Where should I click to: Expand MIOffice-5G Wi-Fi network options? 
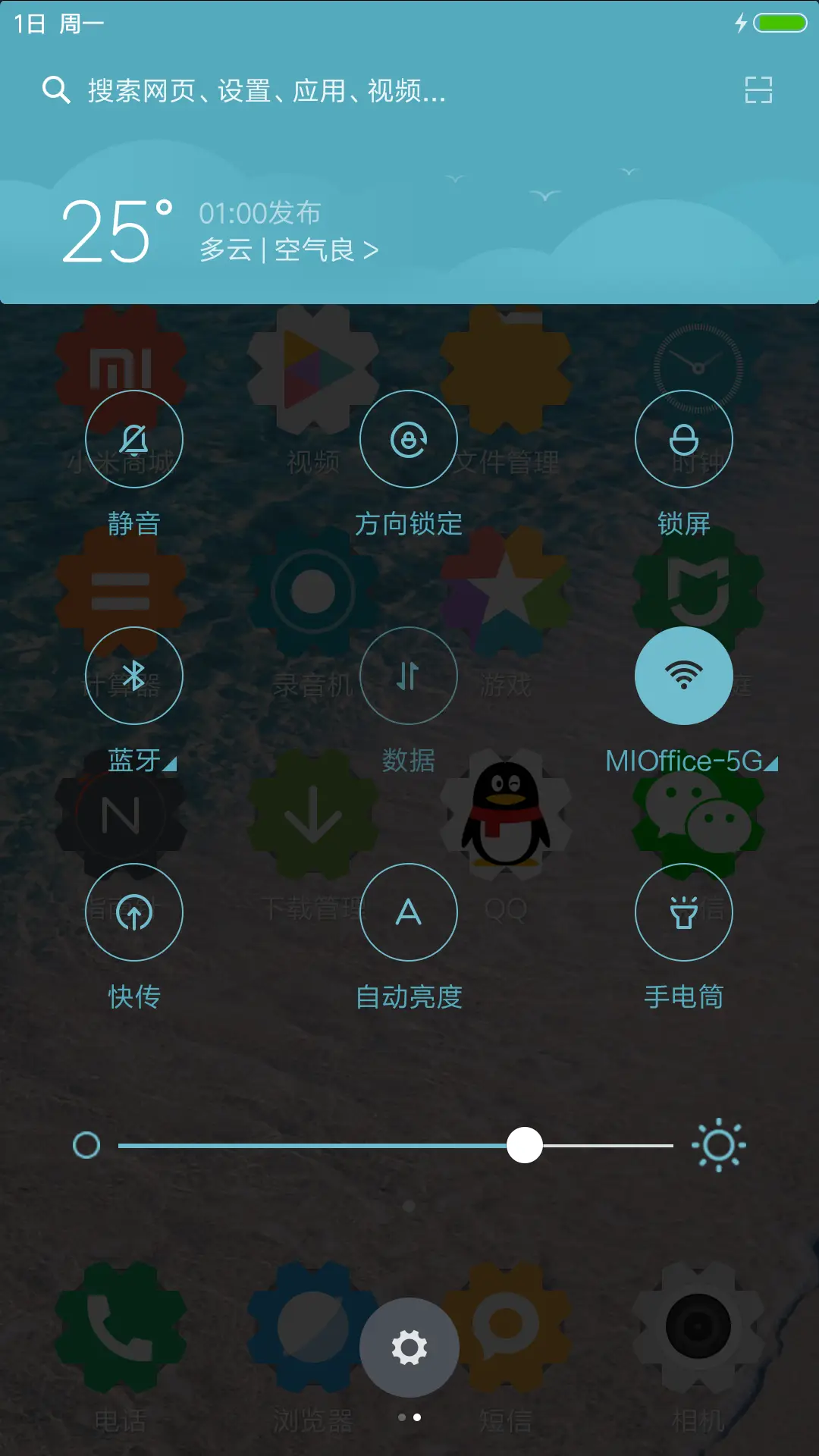point(772,762)
